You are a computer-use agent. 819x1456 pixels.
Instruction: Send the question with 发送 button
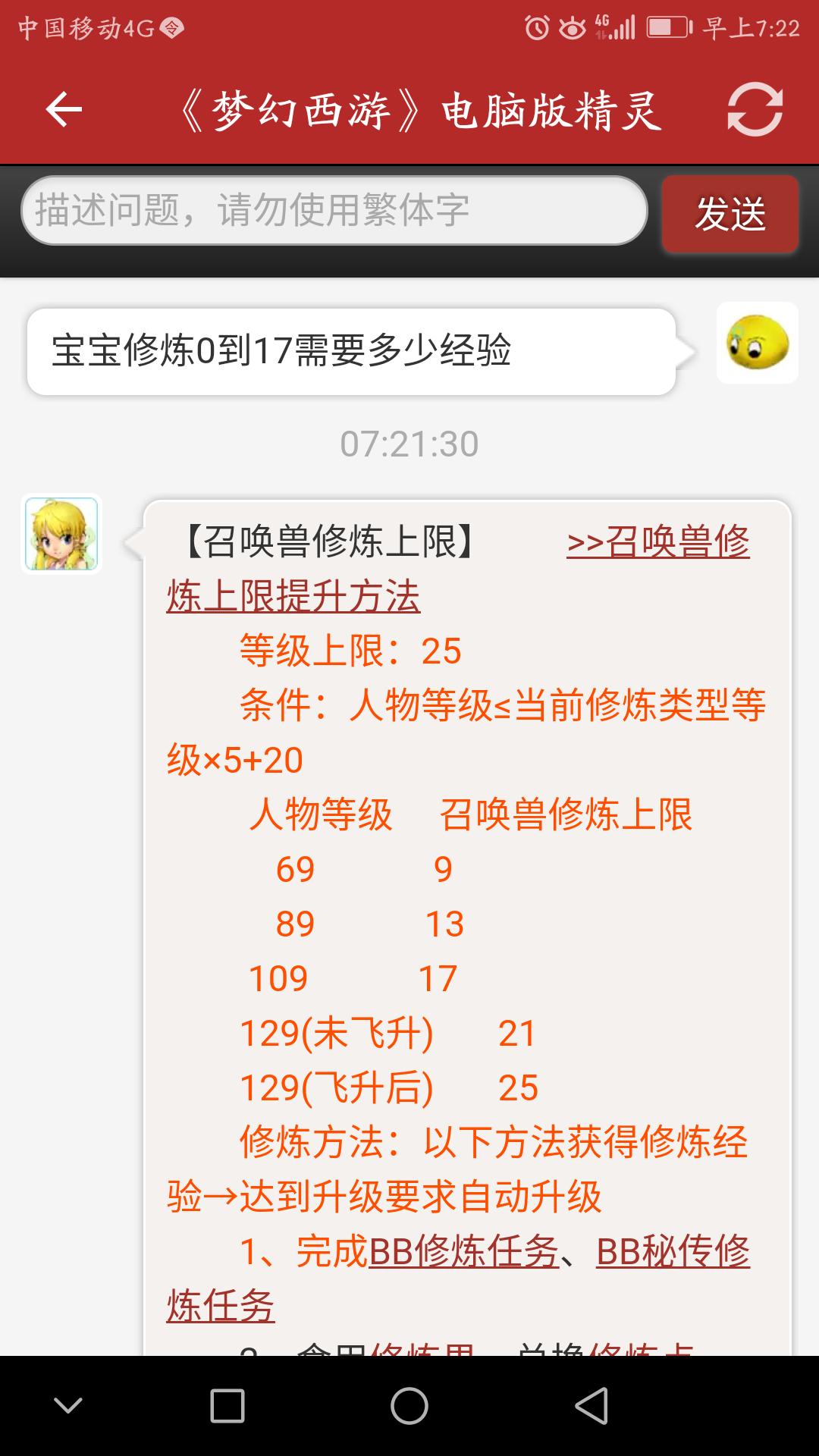coord(730,214)
